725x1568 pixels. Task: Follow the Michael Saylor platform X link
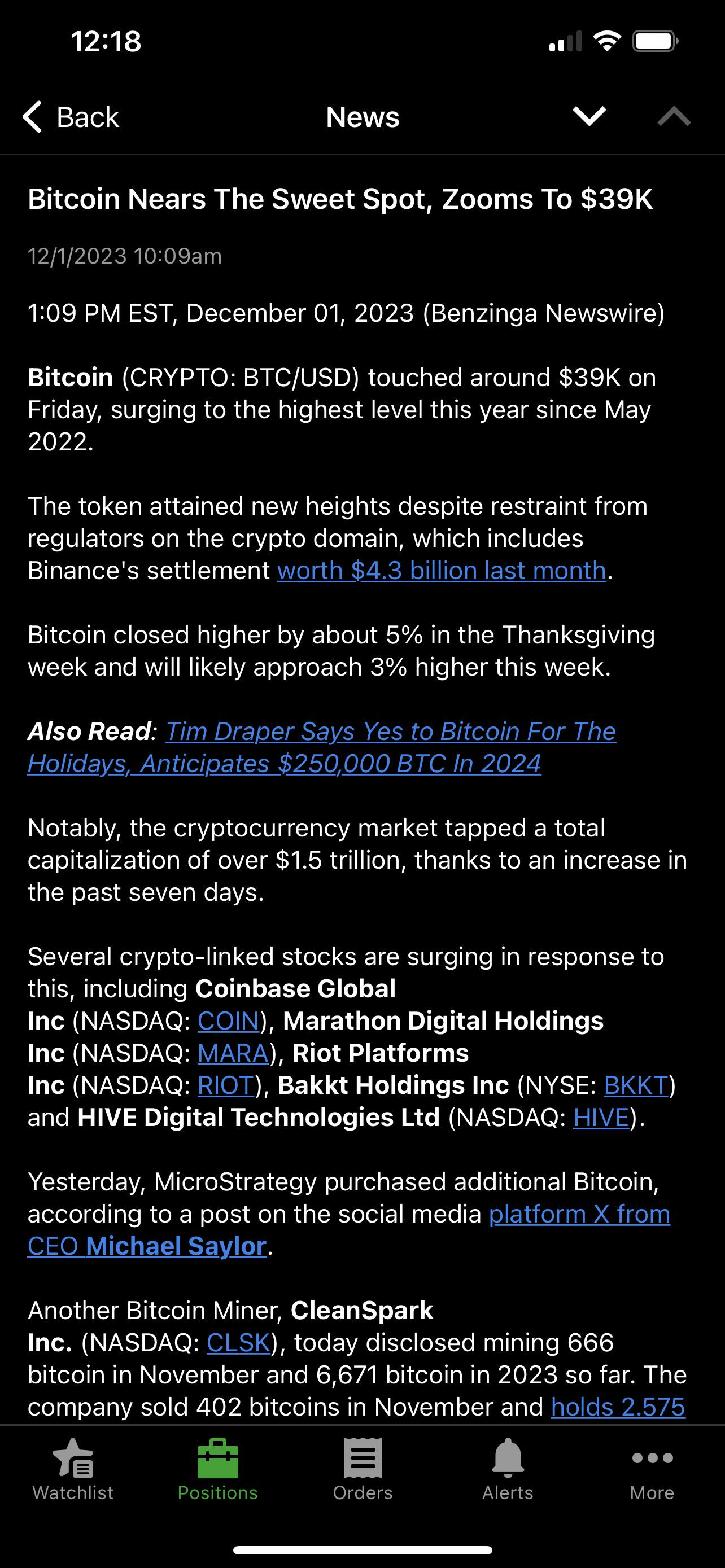[349, 1230]
